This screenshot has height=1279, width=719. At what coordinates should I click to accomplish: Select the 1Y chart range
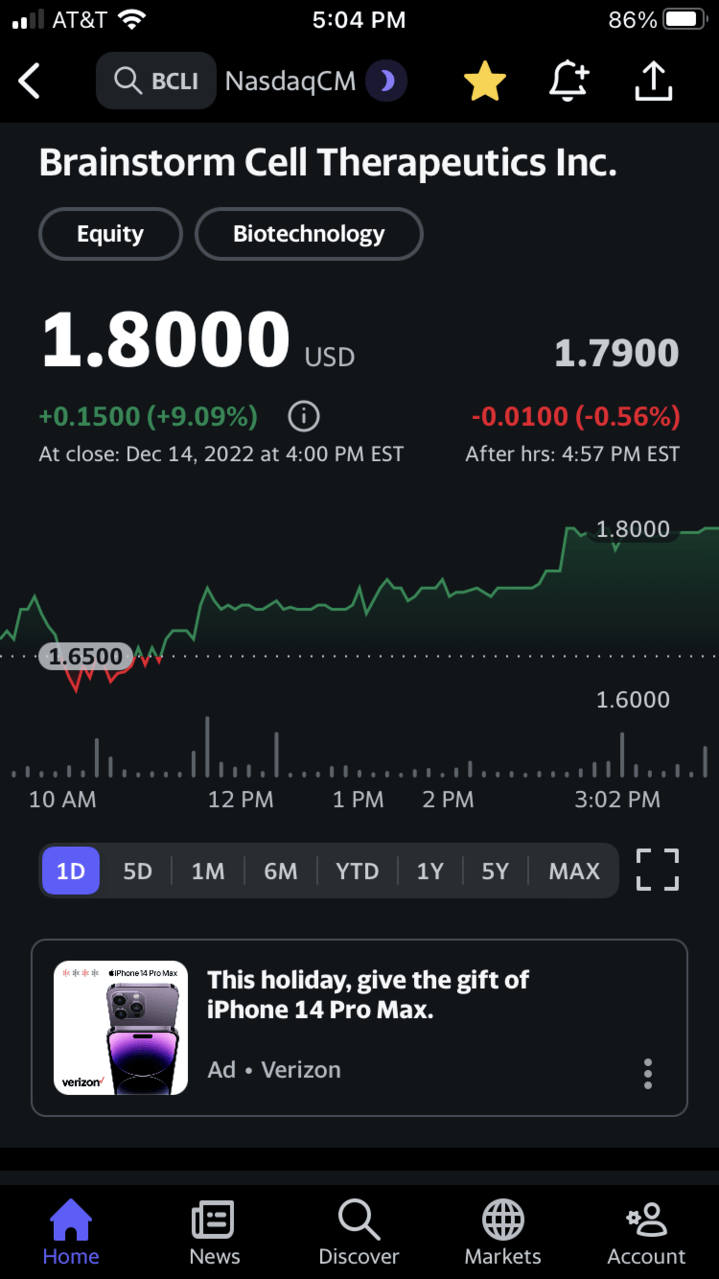tap(430, 871)
